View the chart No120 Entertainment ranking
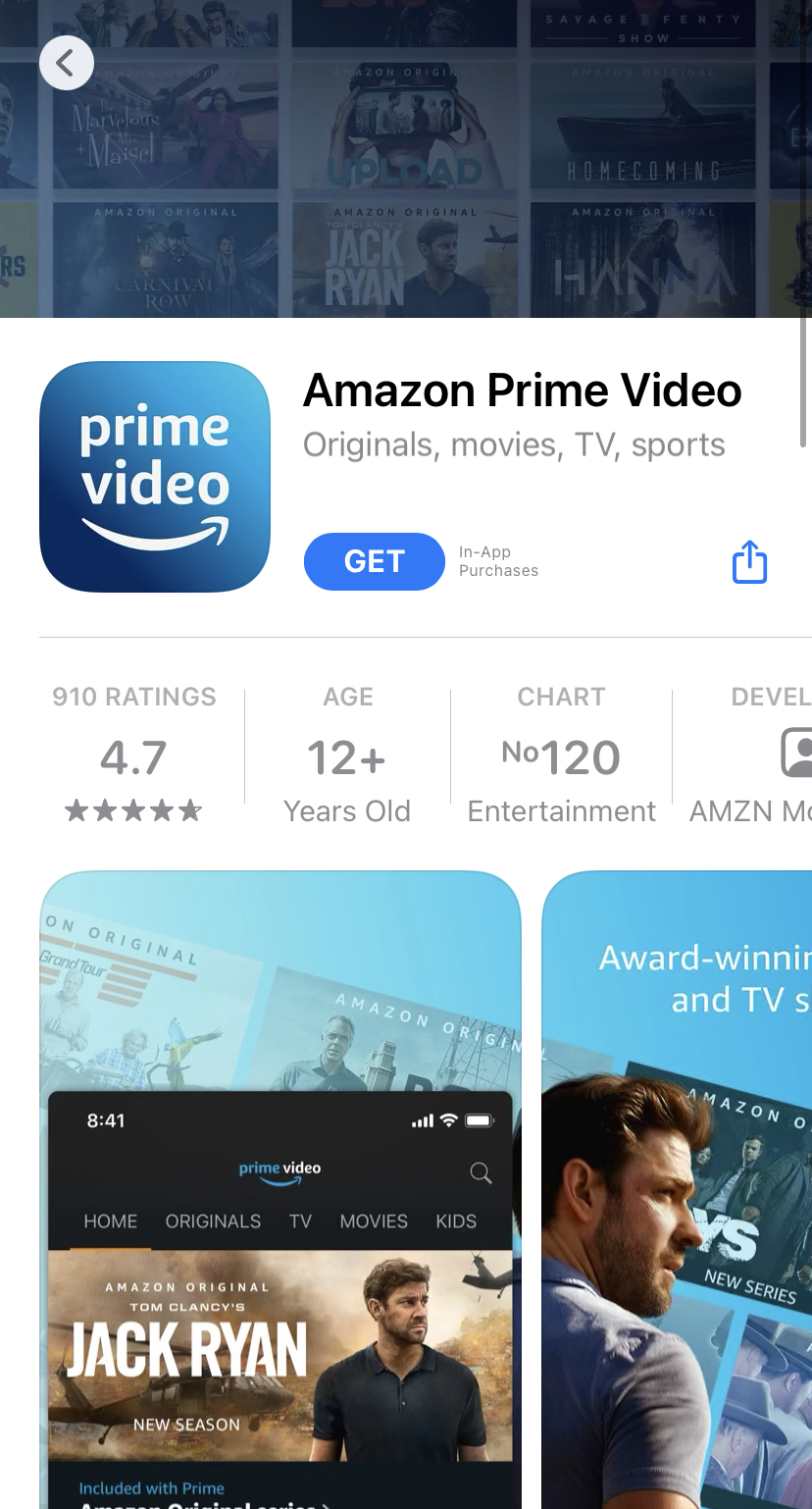Image resolution: width=812 pixels, height=1509 pixels. [561, 754]
